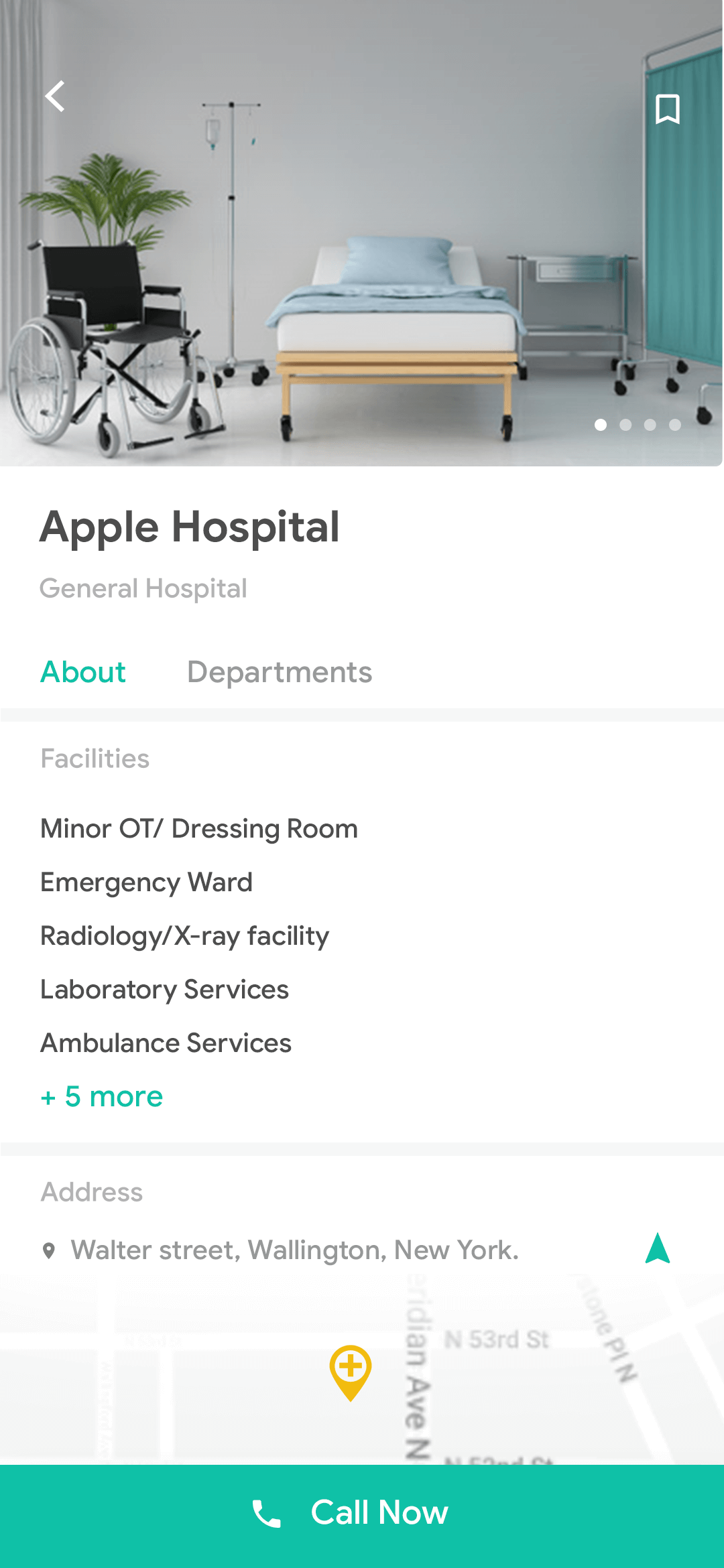Viewport: 724px width, 1568px height.
Task: Select the third image carousel dot
Action: pos(650,424)
